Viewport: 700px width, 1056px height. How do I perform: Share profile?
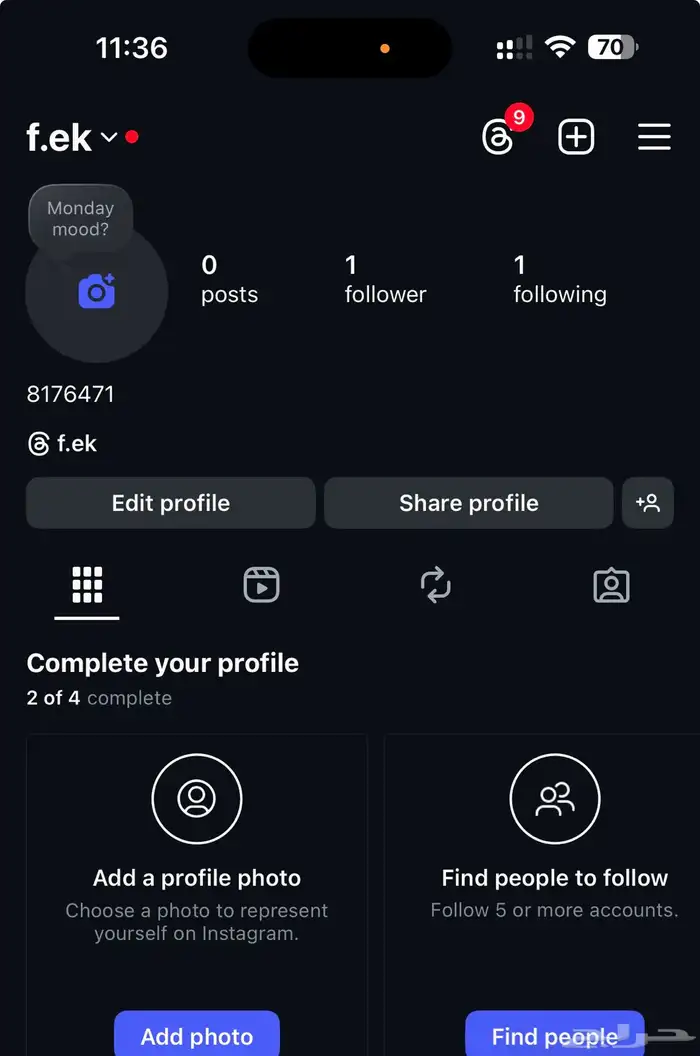[x=468, y=503]
